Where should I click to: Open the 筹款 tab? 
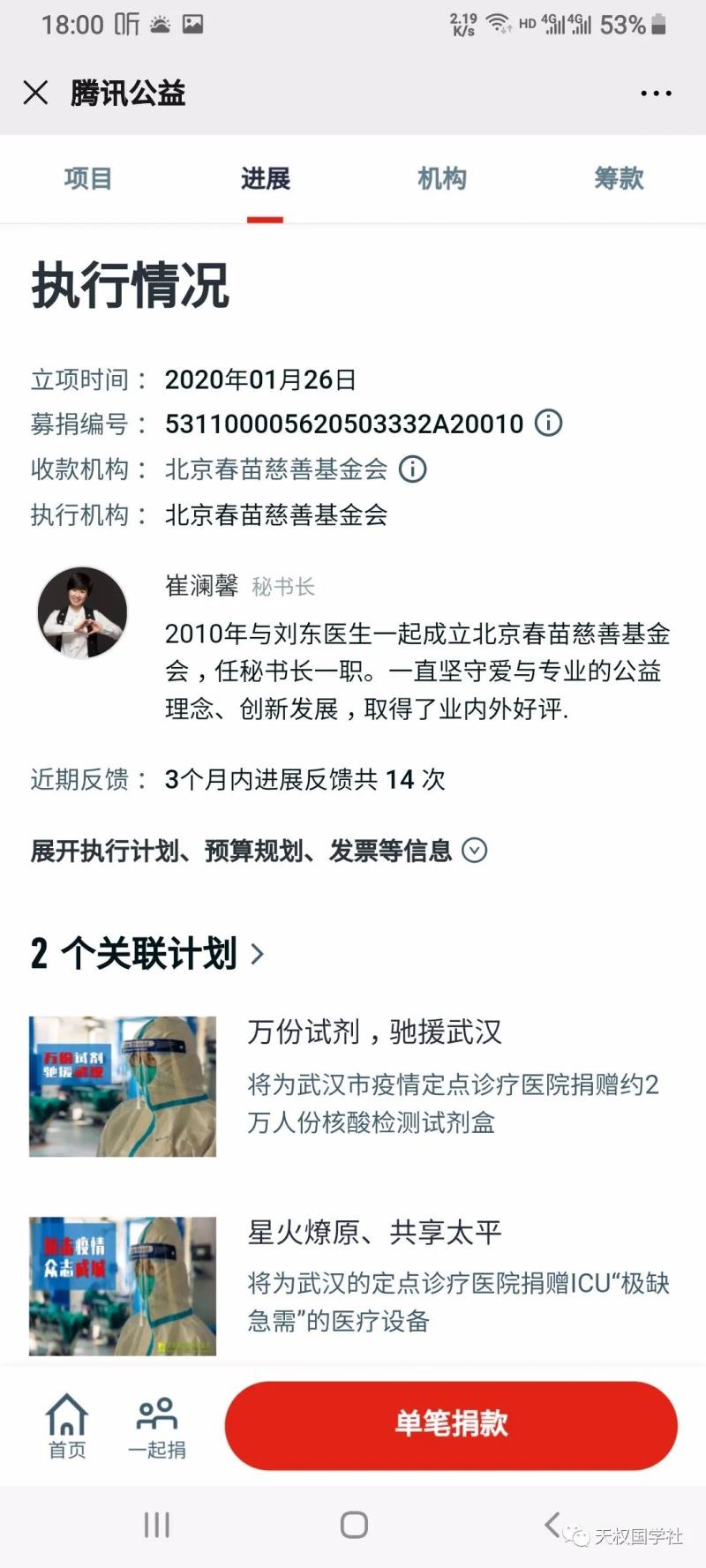pos(619,179)
